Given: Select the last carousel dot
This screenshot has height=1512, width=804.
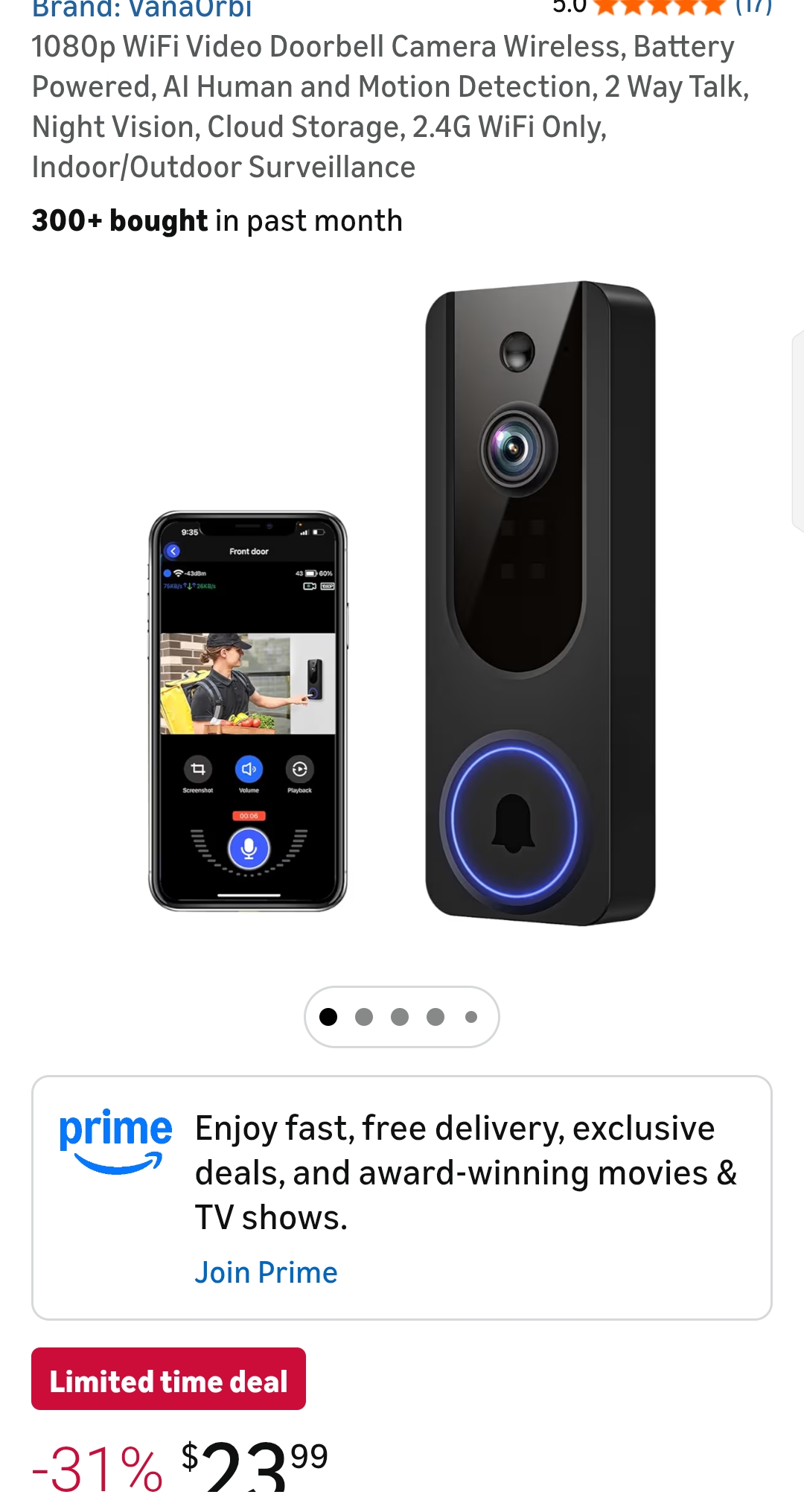Looking at the screenshot, I should [470, 1016].
